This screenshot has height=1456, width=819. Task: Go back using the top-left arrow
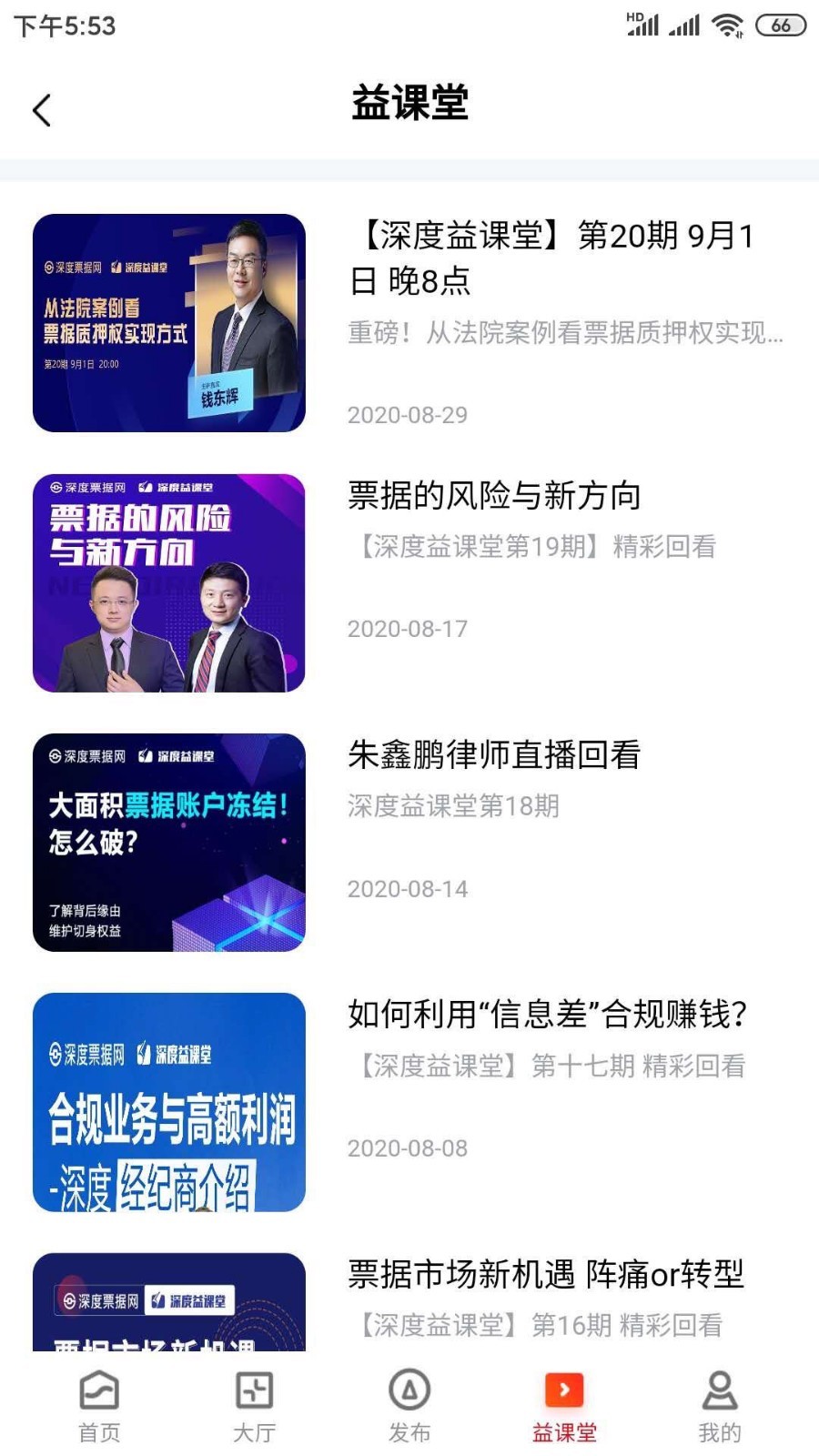tap(42, 110)
